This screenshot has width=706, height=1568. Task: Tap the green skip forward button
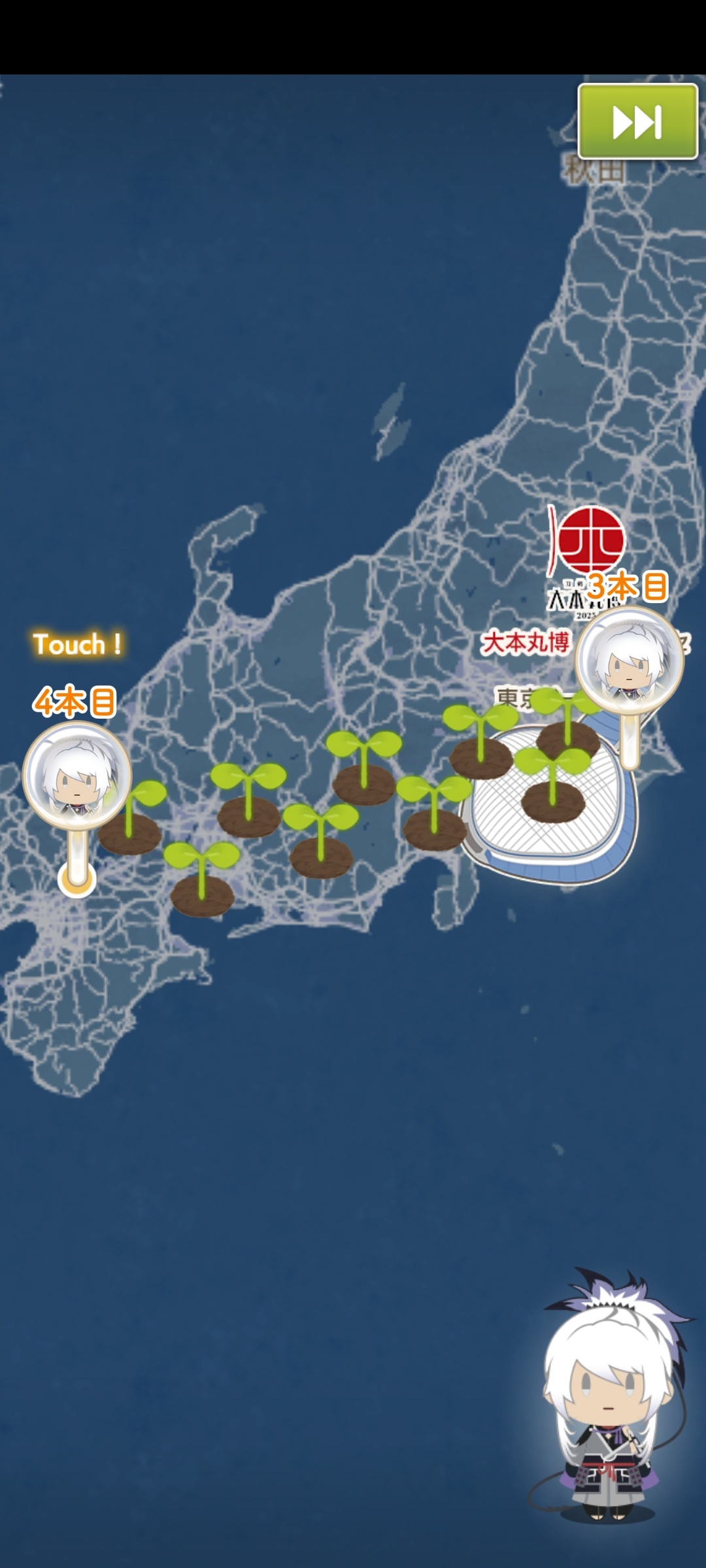tap(637, 122)
